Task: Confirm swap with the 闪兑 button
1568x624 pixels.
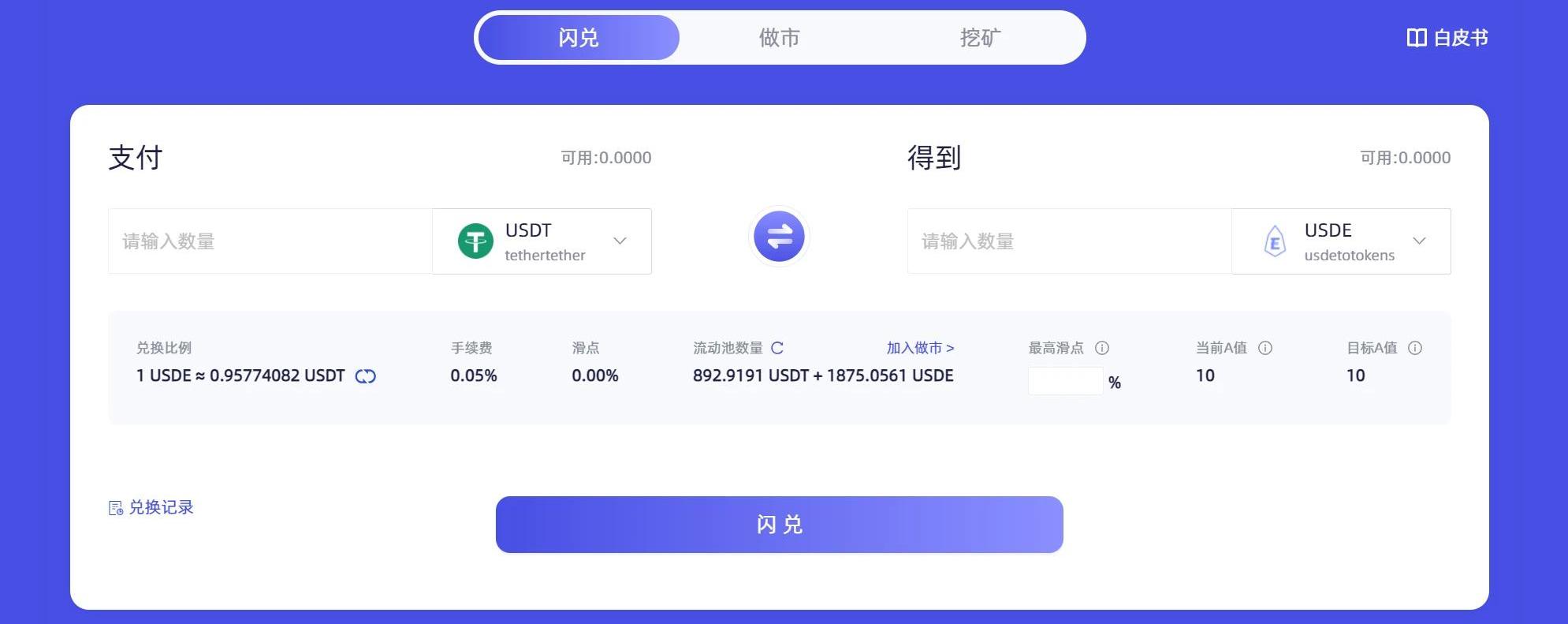Action: coord(779,525)
